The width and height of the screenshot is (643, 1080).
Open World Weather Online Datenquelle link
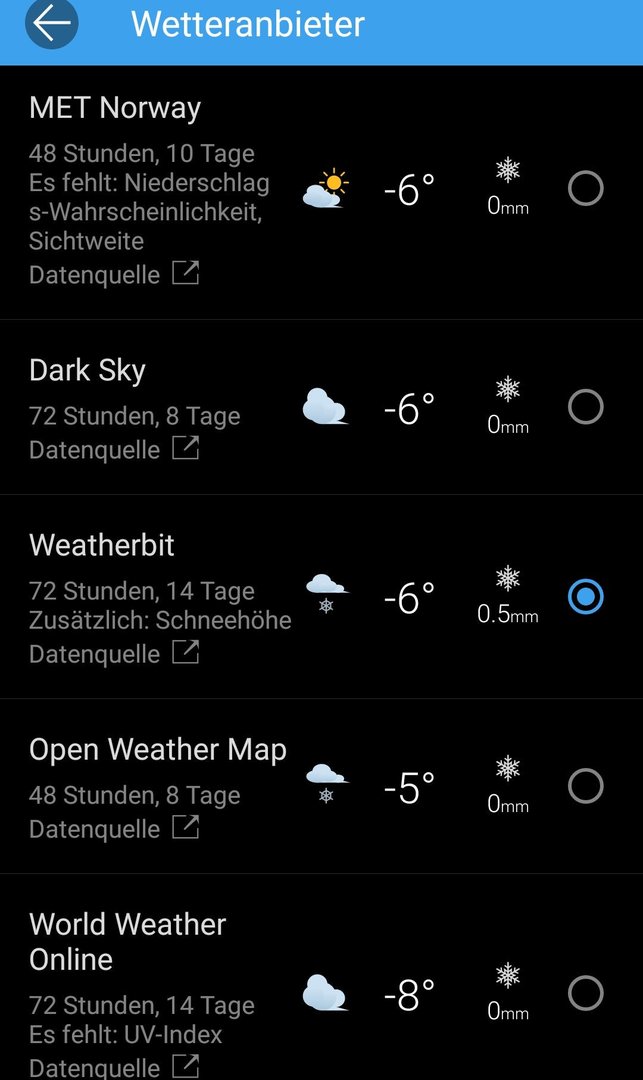pyautogui.click(x=114, y=1067)
